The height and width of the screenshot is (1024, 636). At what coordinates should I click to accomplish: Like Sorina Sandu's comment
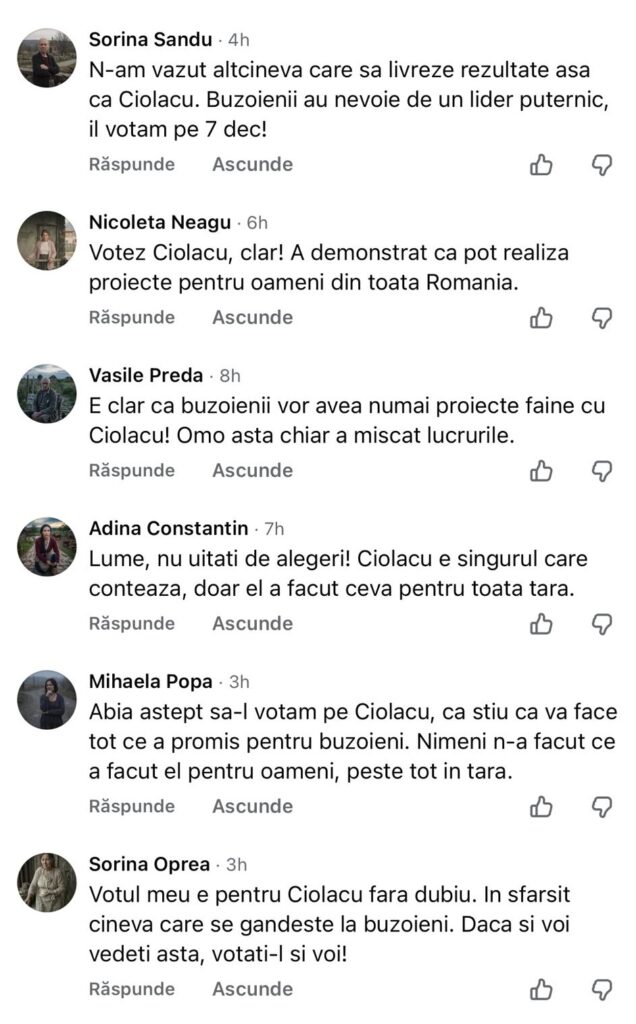click(541, 165)
